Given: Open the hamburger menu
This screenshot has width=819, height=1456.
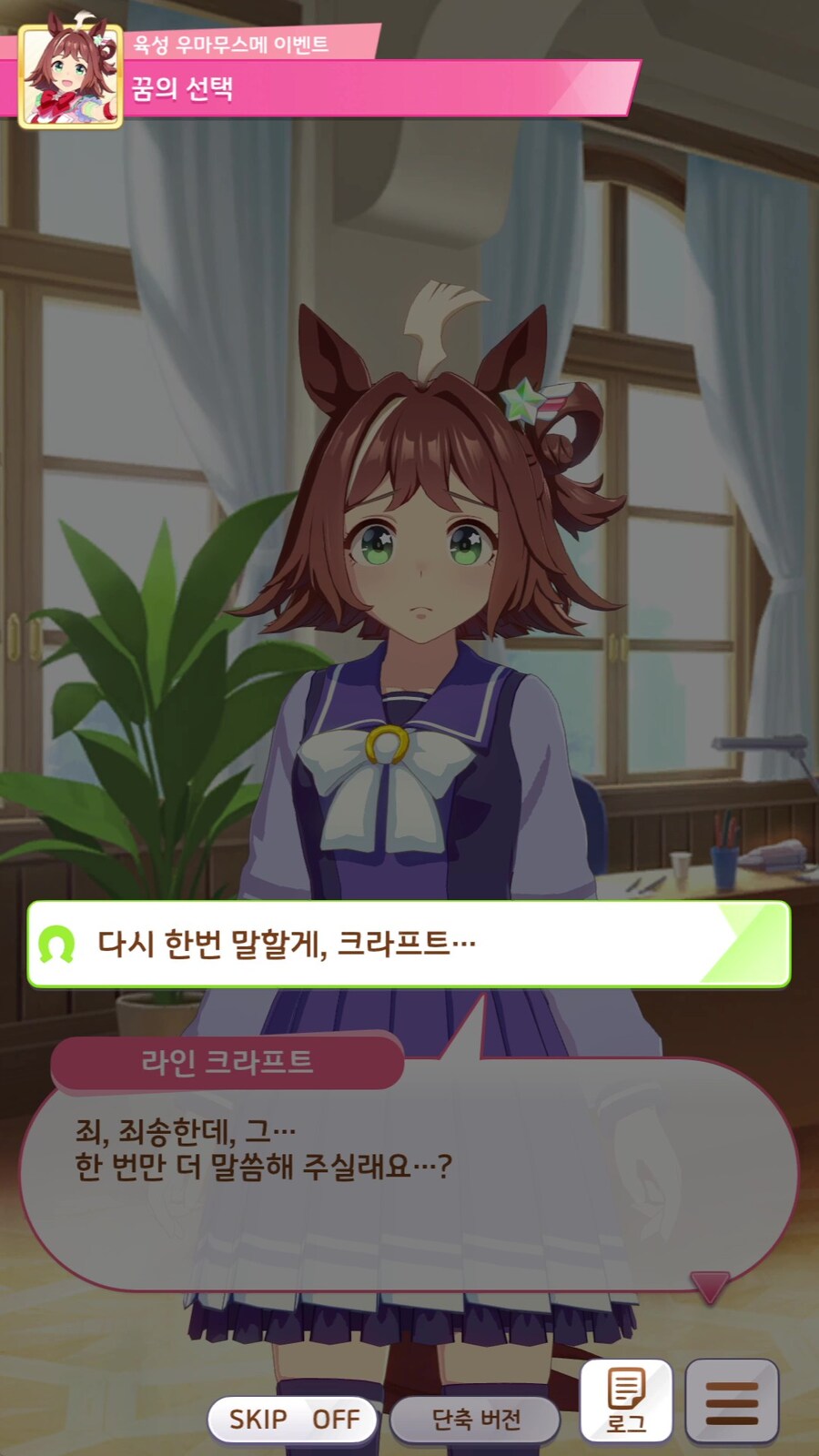Looking at the screenshot, I should [732, 1401].
